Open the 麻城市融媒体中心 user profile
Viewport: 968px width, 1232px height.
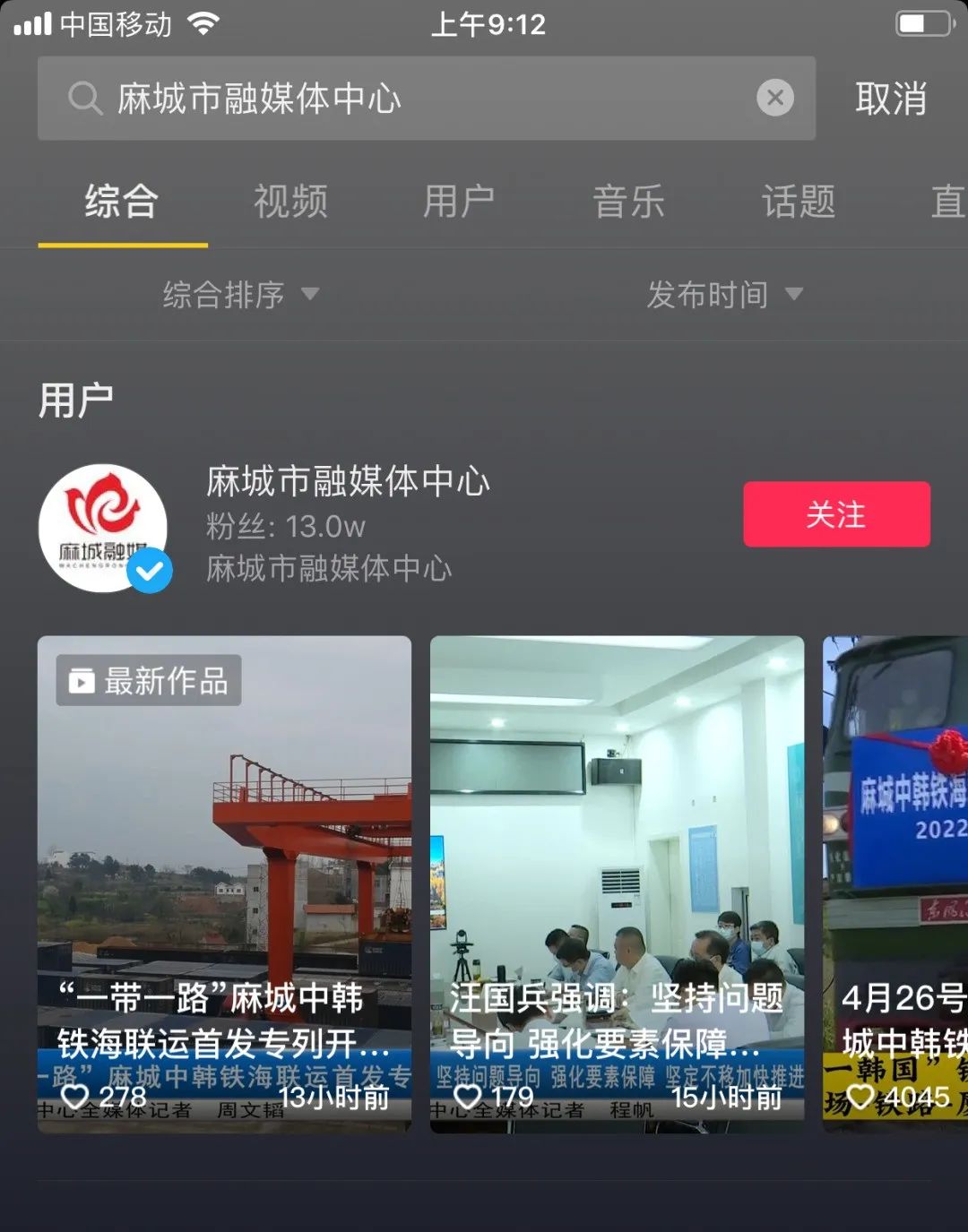(x=348, y=524)
